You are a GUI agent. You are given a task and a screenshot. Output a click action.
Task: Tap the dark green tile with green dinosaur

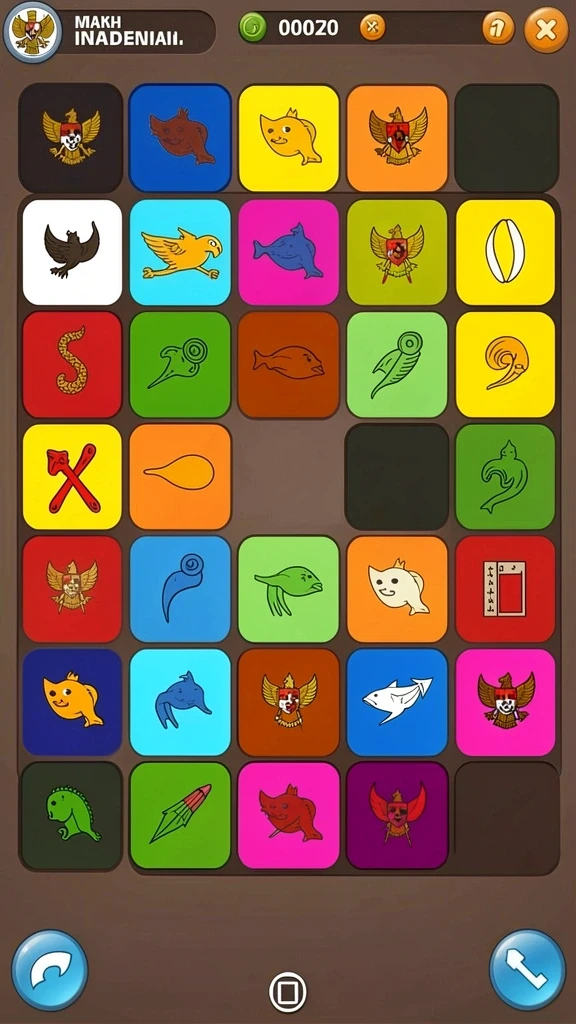(x=72, y=816)
